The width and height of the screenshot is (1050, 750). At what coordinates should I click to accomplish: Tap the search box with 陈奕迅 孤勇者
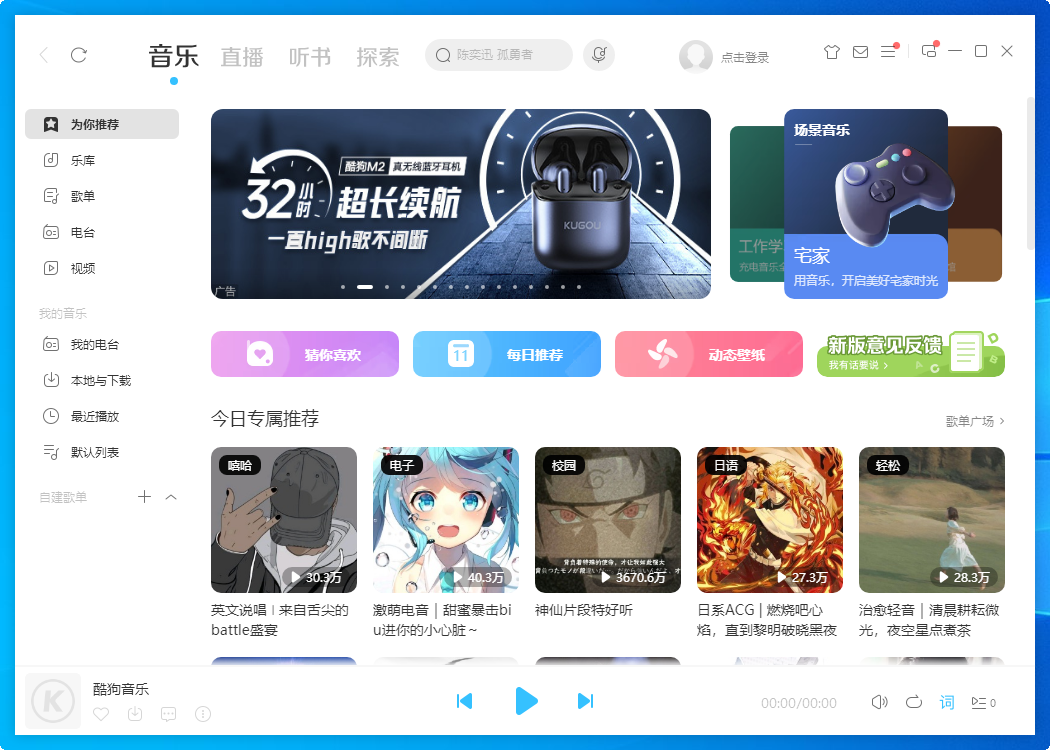tap(499, 55)
